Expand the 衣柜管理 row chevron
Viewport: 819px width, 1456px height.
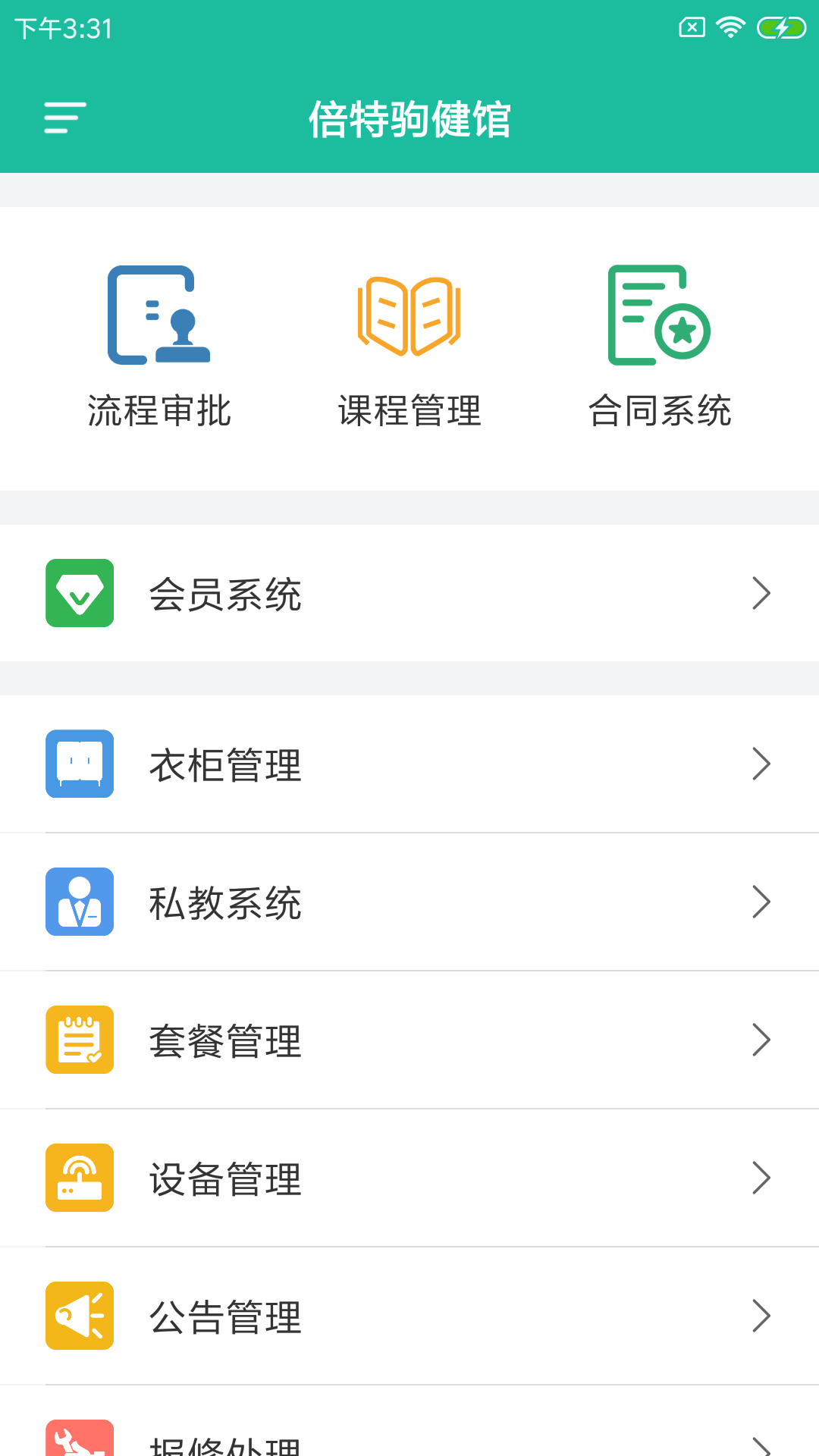(x=761, y=764)
